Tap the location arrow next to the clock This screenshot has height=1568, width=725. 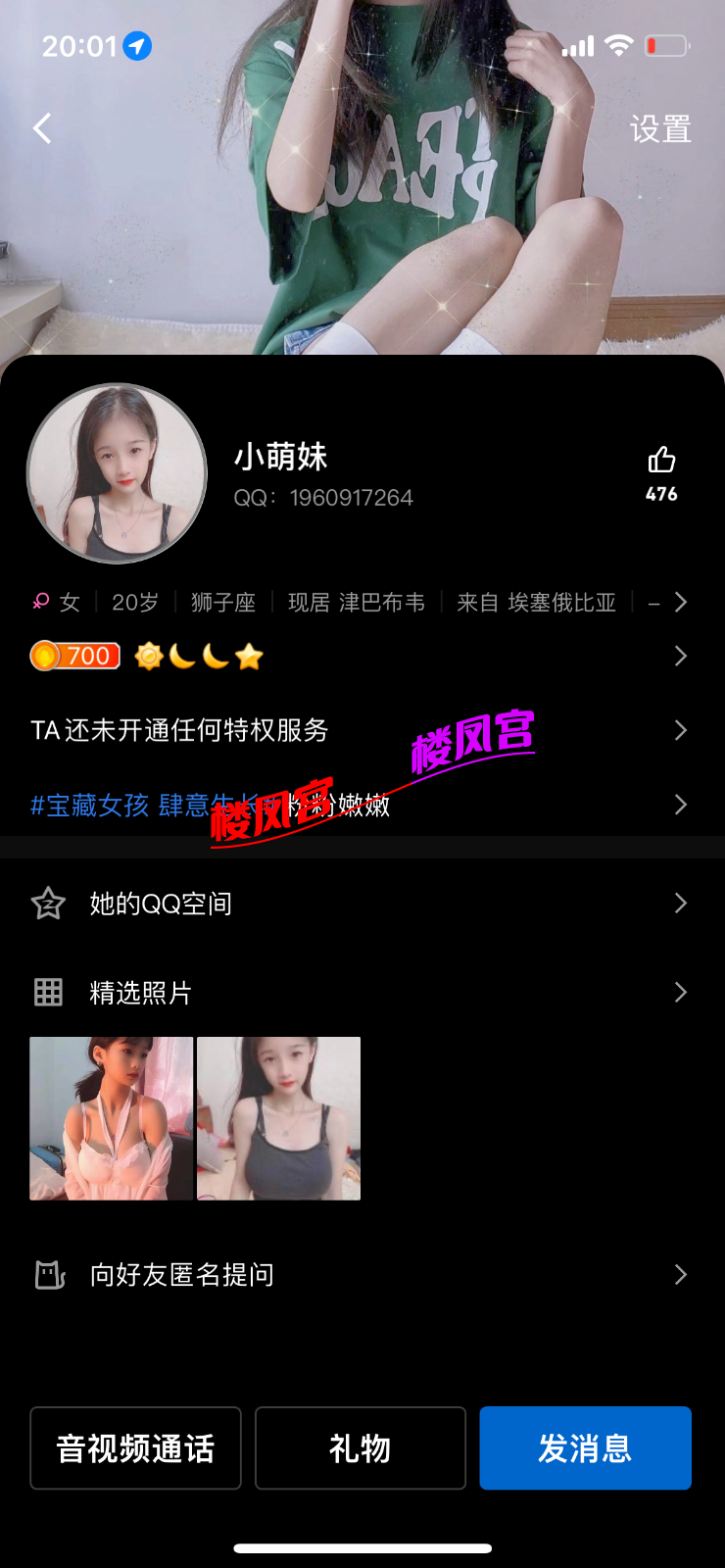(136, 45)
